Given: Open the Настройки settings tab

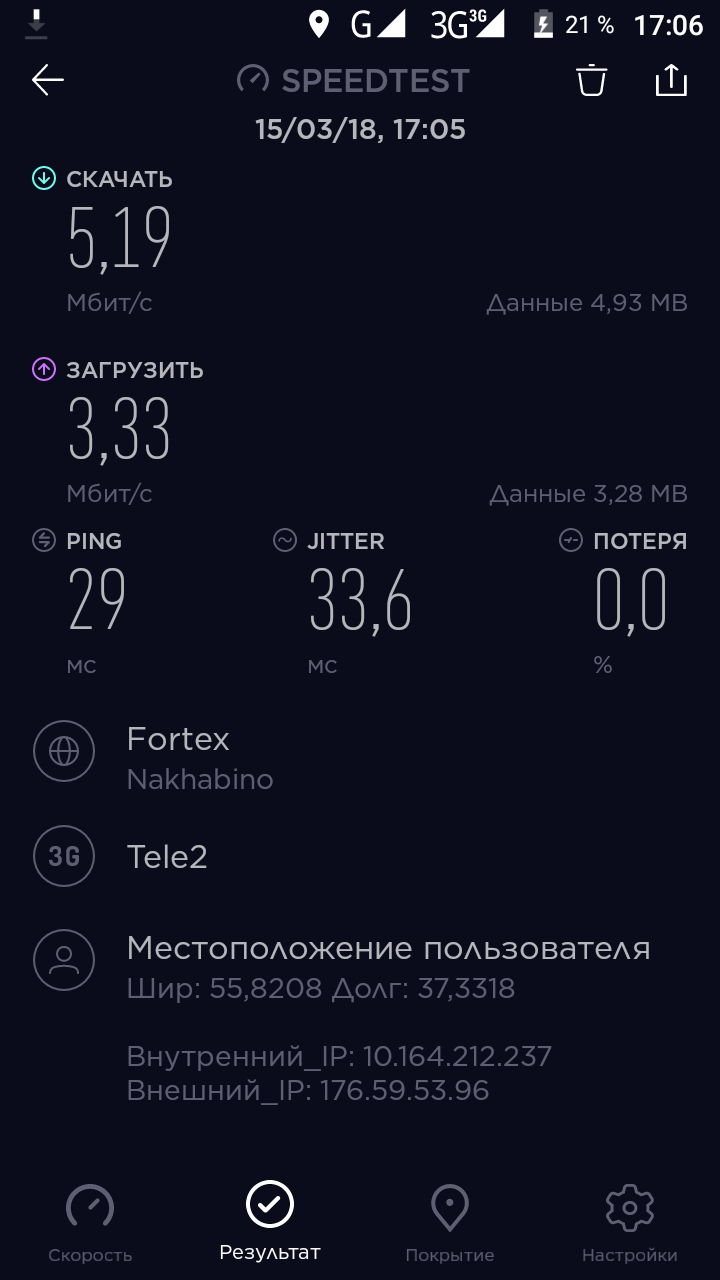Looking at the screenshot, I should tap(630, 1223).
